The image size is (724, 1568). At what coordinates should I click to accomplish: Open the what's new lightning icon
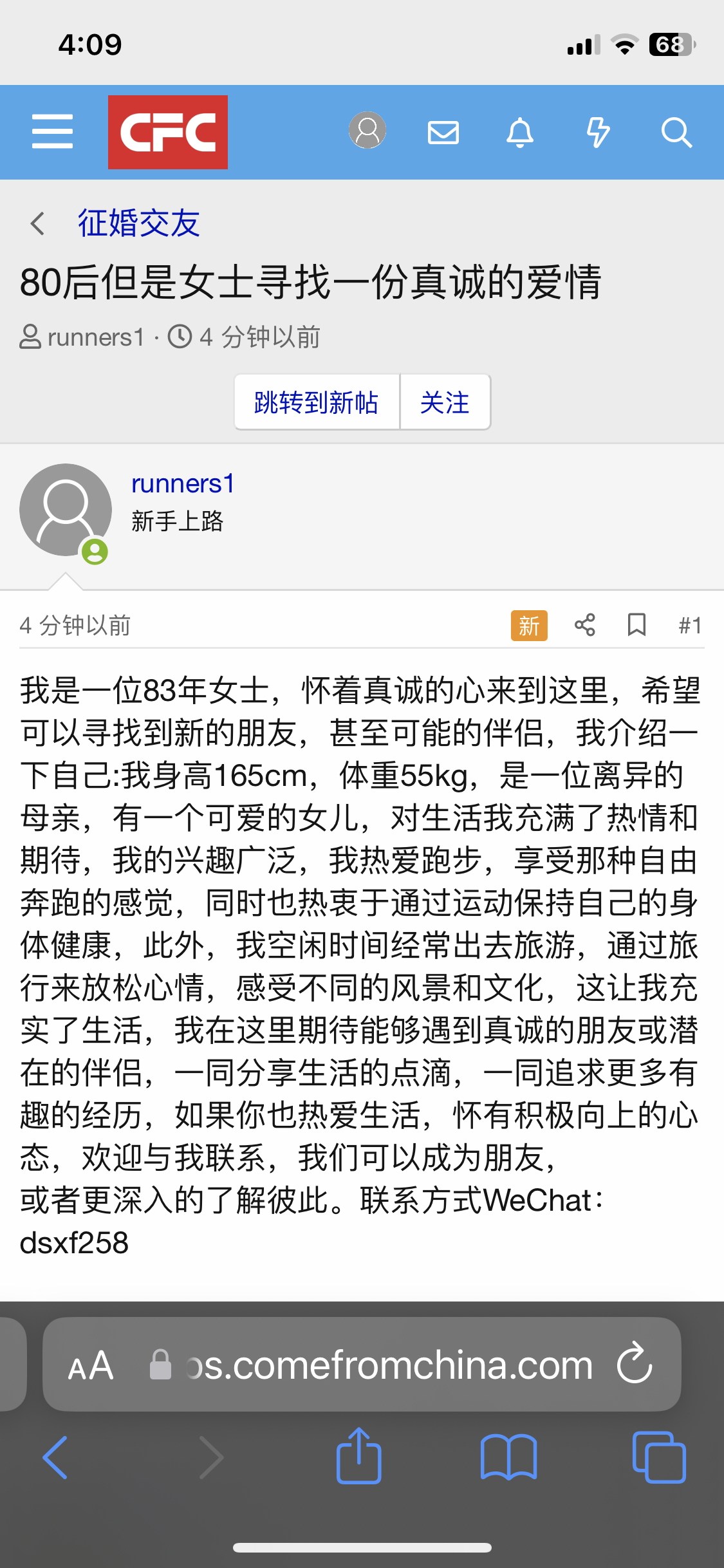point(598,133)
